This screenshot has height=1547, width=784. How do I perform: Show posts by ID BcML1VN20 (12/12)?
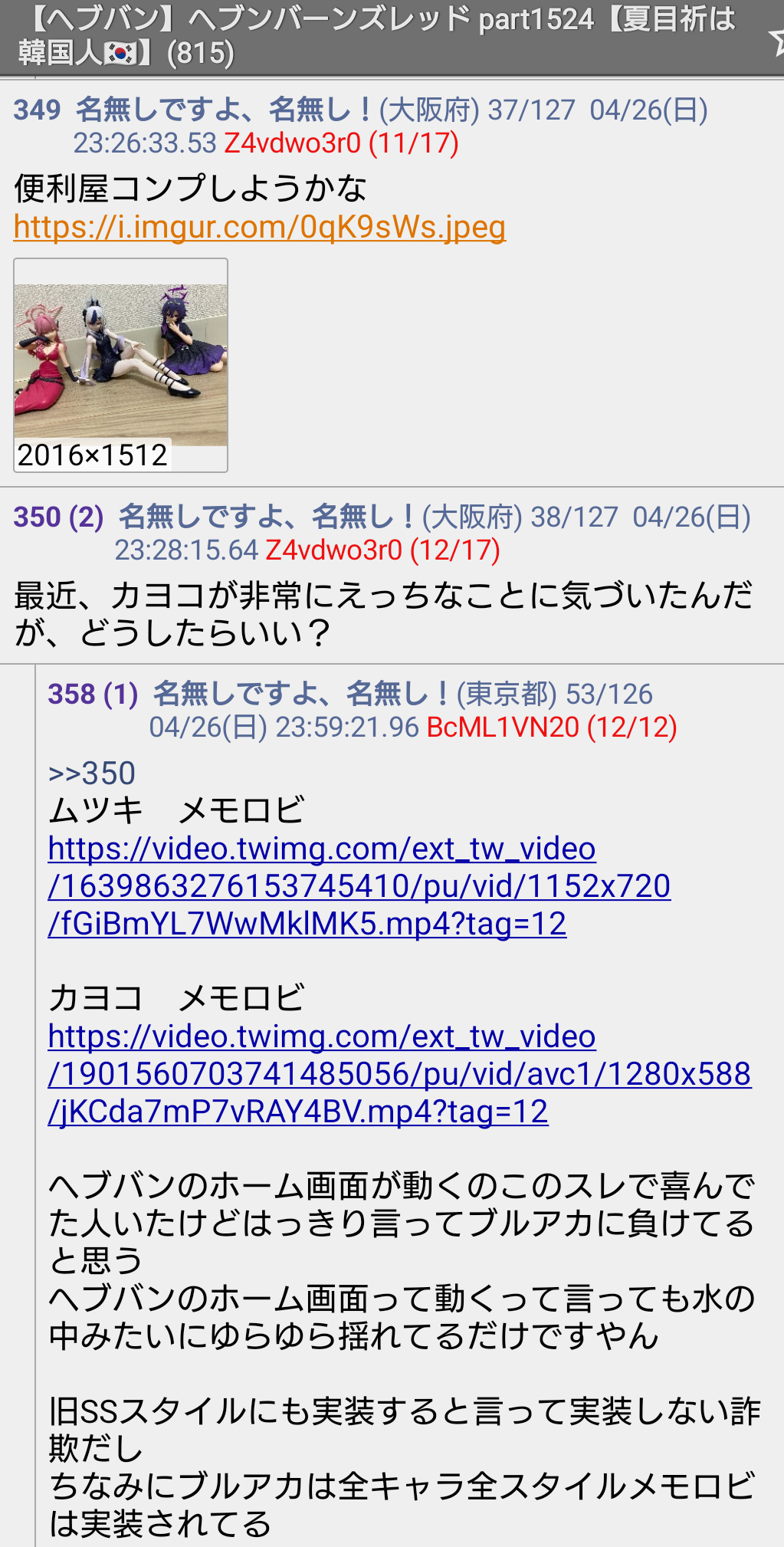click(551, 728)
